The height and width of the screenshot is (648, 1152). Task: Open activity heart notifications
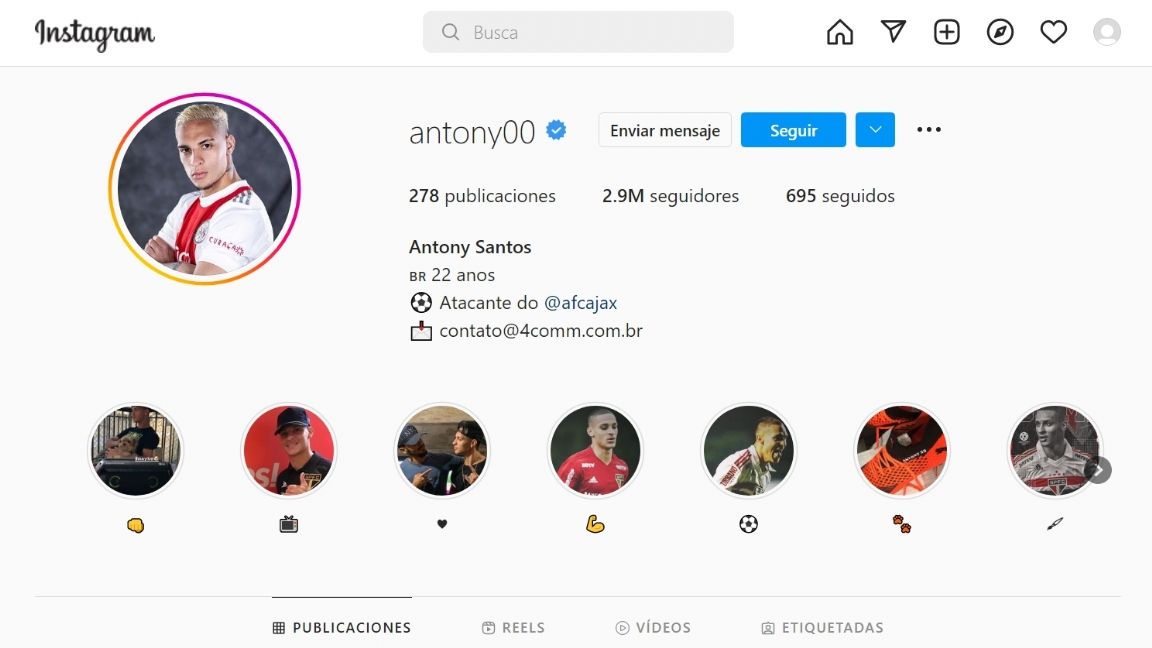[1053, 32]
